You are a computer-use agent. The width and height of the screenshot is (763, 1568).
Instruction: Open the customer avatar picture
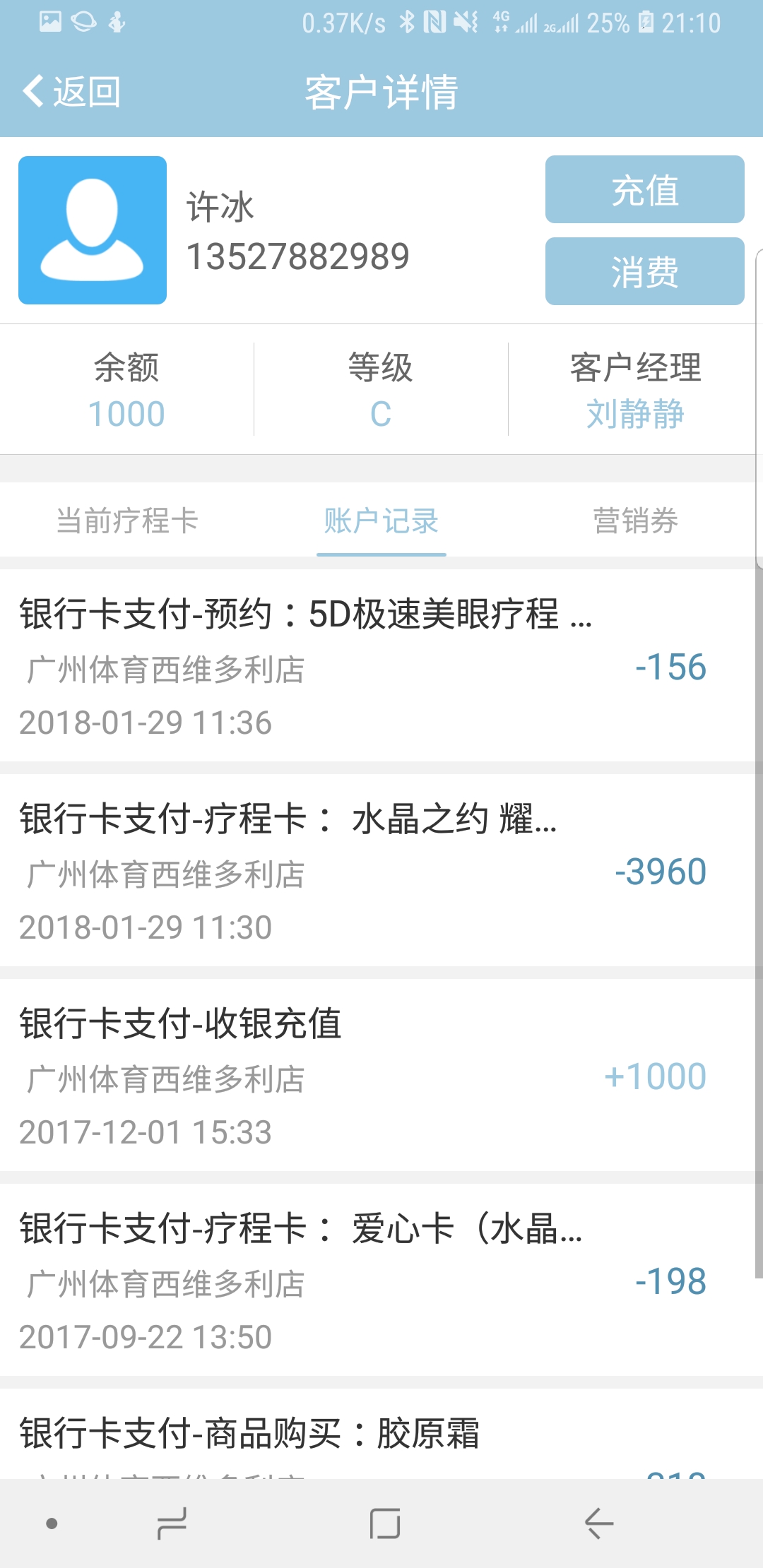point(93,230)
